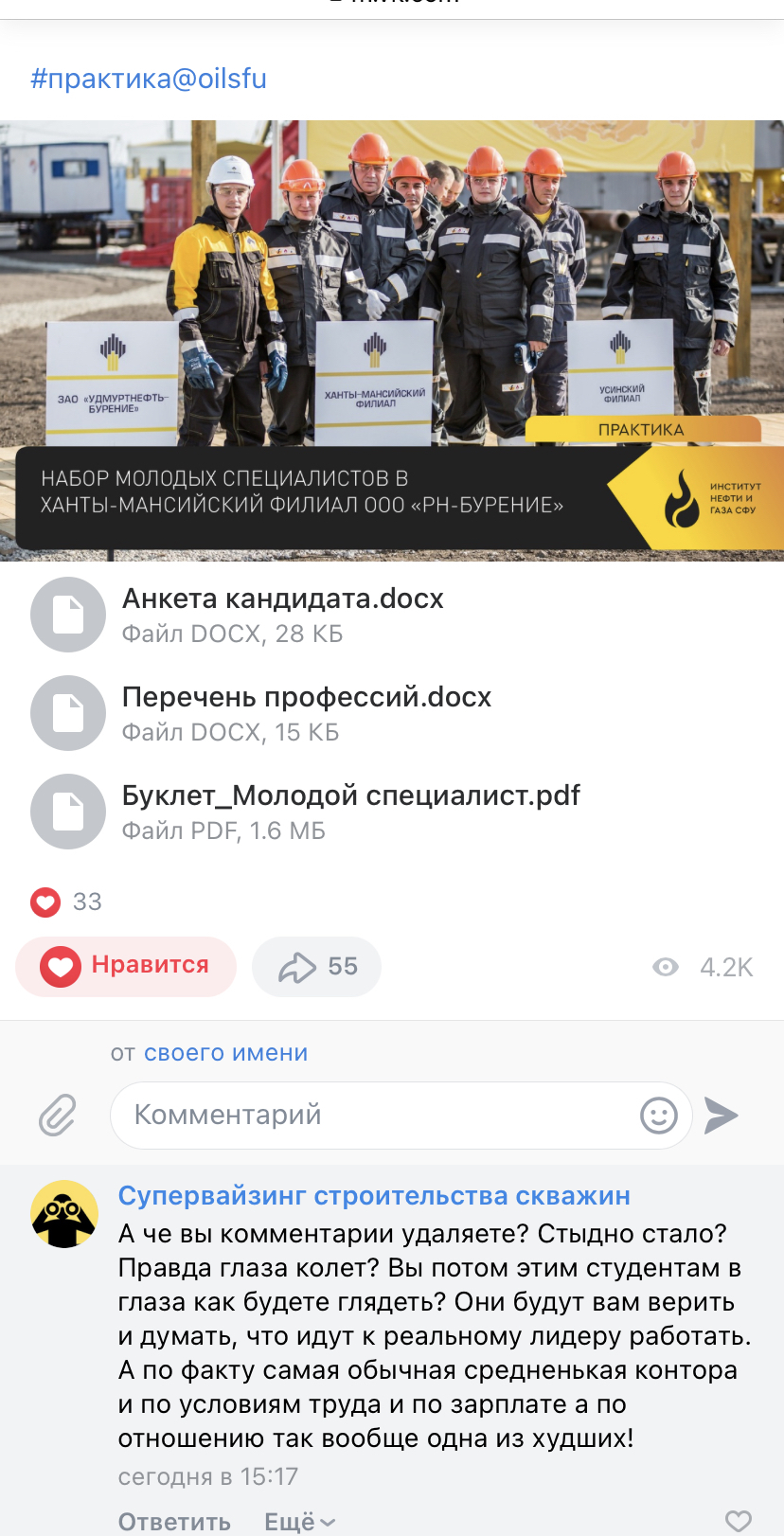
Task: Open the emoji smiley picker
Action: (658, 1115)
